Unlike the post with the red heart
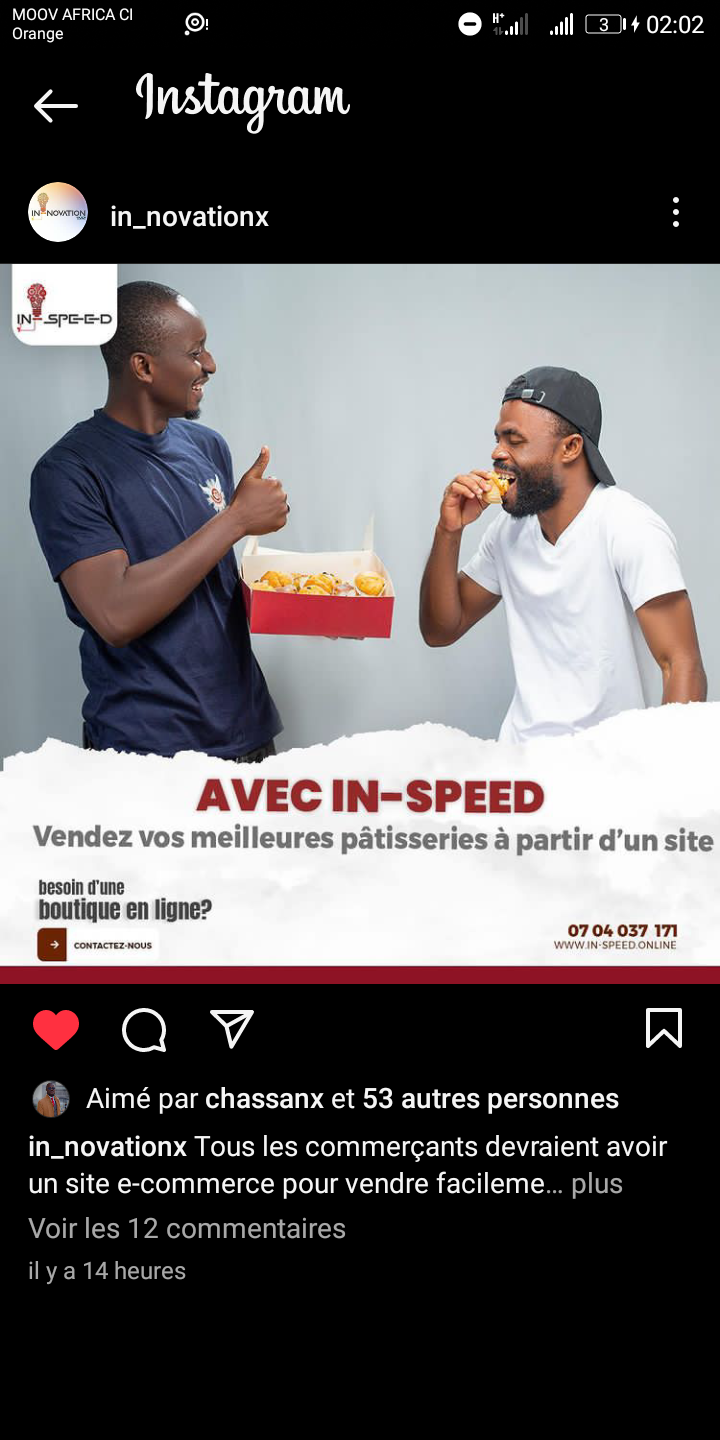The width and height of the screenshot is (720, 1440). click(56, 1029)
